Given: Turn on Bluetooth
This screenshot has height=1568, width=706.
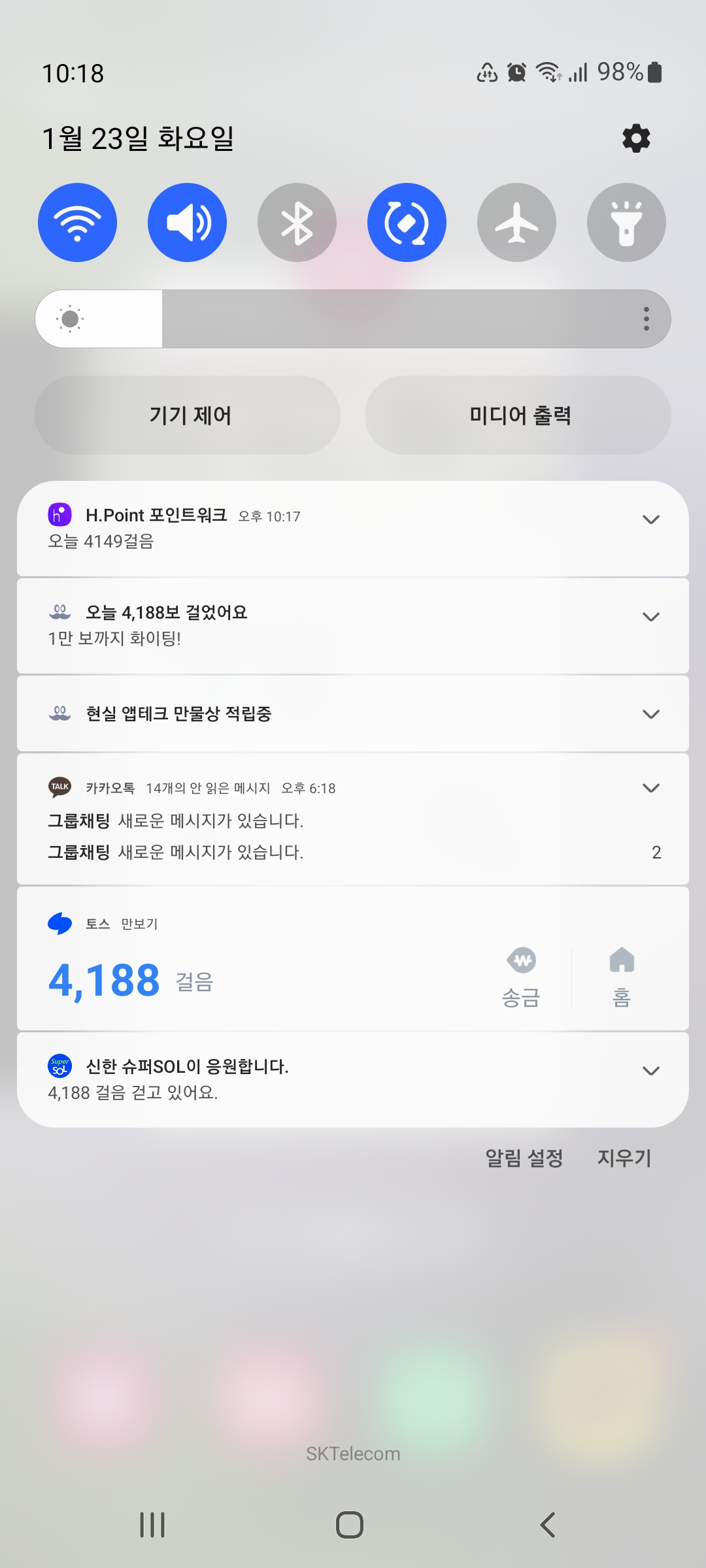Looking at the screenshot, I should [297, 223].
